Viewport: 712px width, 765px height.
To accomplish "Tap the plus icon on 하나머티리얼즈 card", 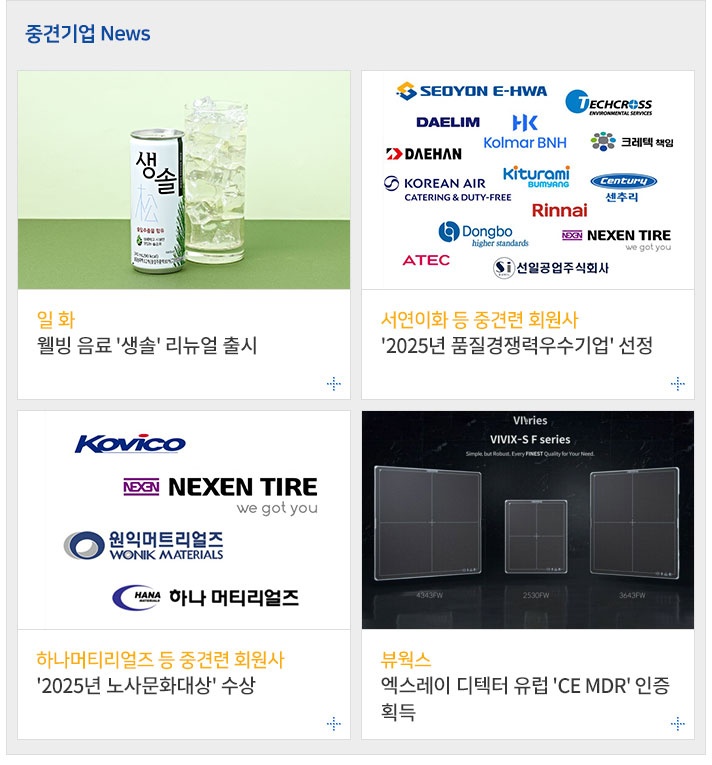I will tap(333, 723).
